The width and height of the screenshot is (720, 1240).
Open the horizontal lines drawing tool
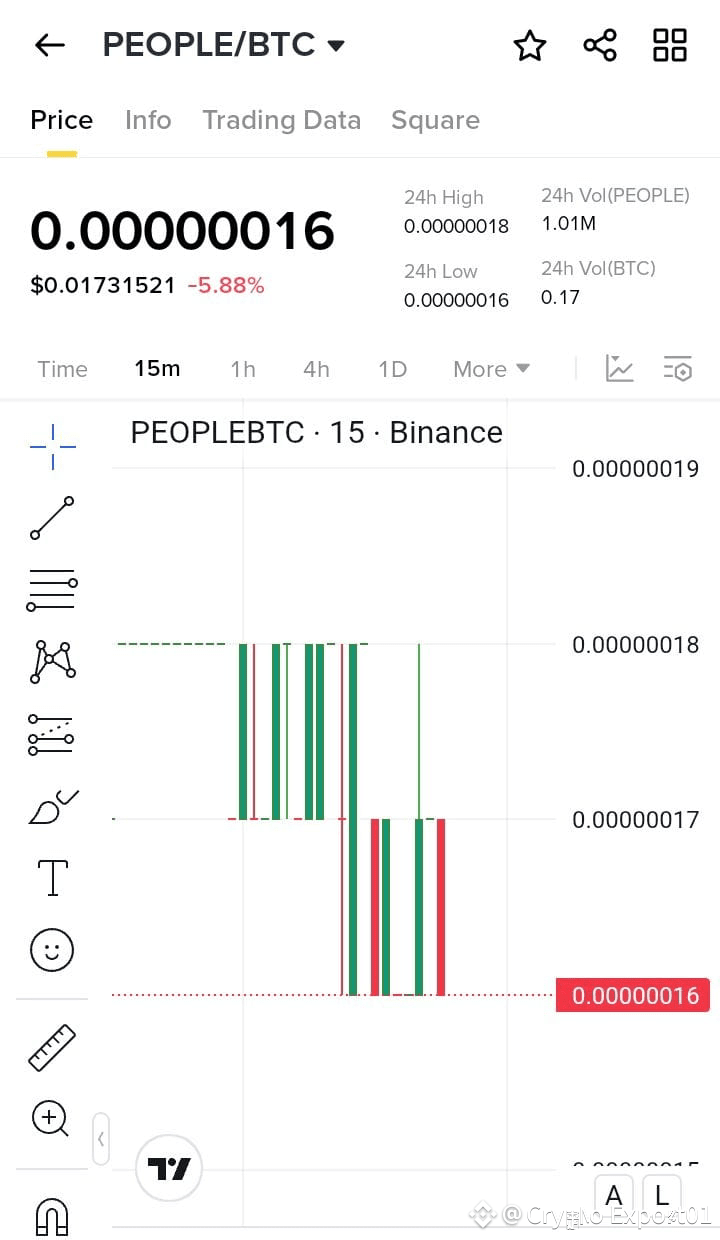click(x=51, y=589)
